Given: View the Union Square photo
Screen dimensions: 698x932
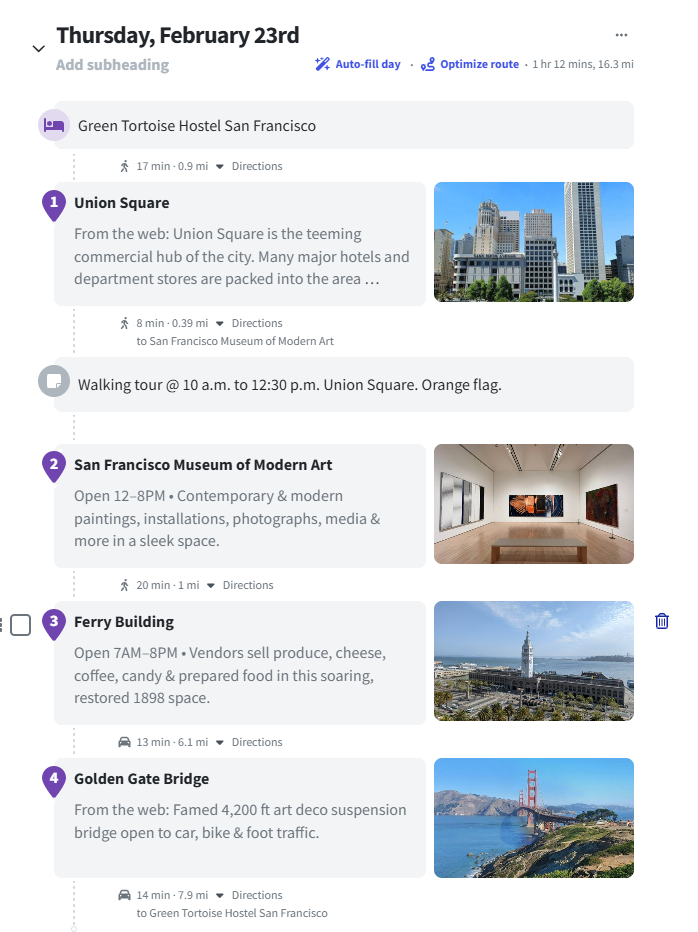Looking at the screenshot, I should (533, 242).
